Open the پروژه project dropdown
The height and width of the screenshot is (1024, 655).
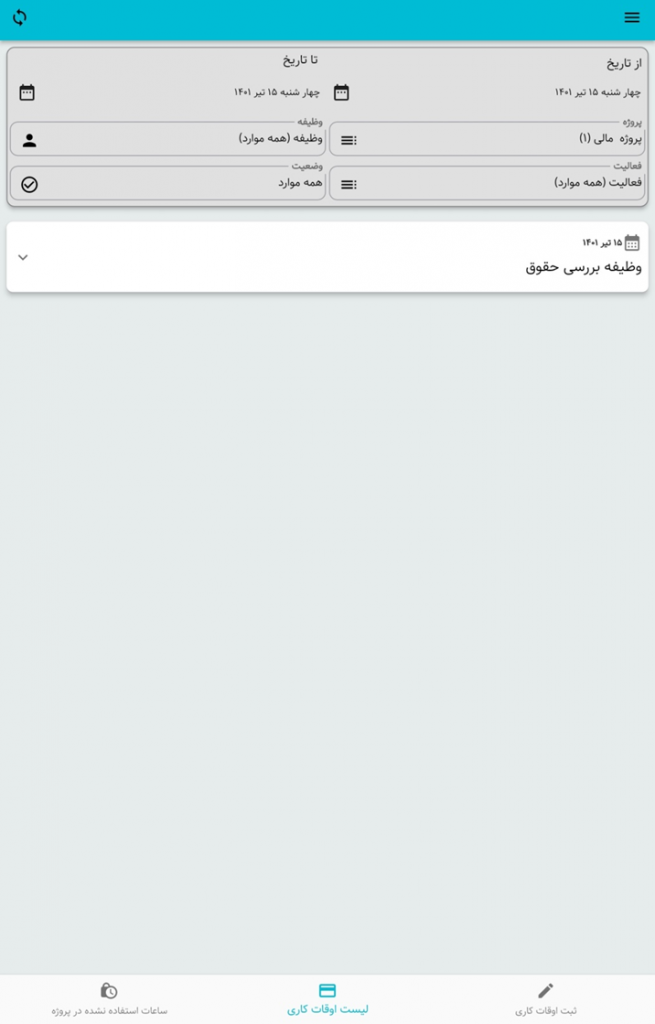point(487,139)
